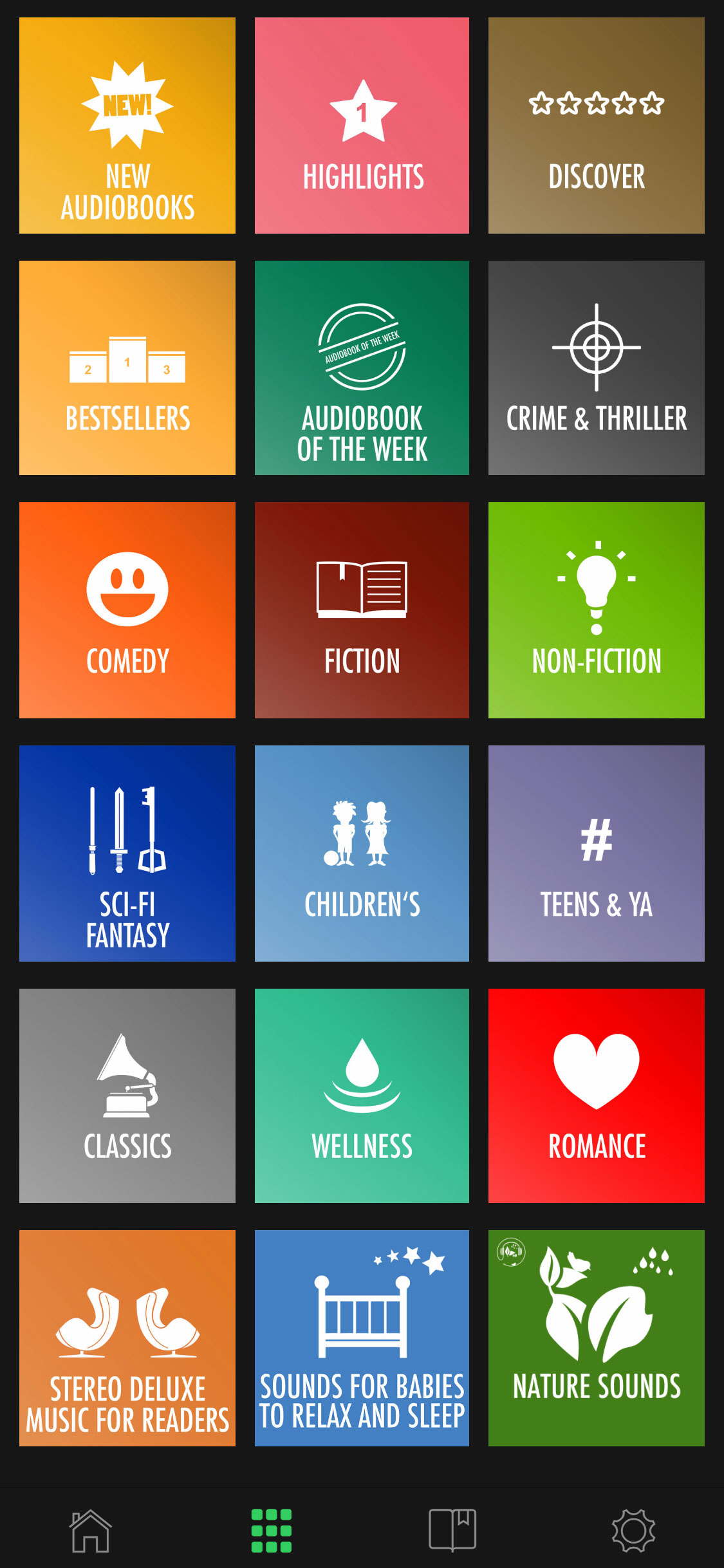The width and height of the screenshot is (724, 1568).
Task: Open the Teens & YA tile
Action: click(x=597, y=854)
